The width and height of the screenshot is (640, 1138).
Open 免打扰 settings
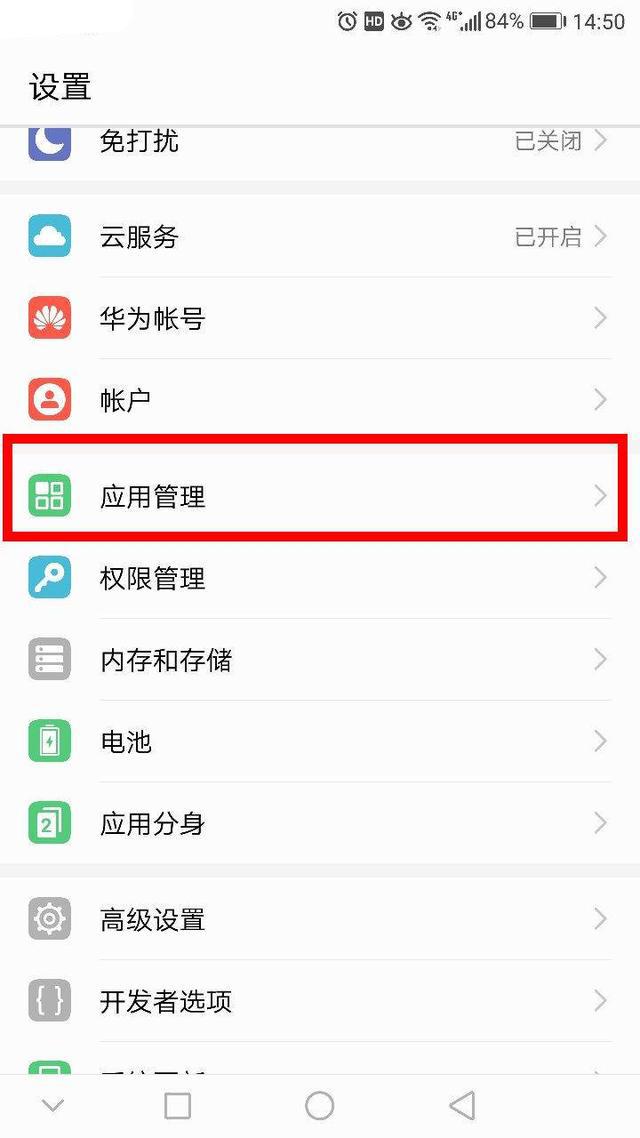pyautogui.click(x=320, y=142)
